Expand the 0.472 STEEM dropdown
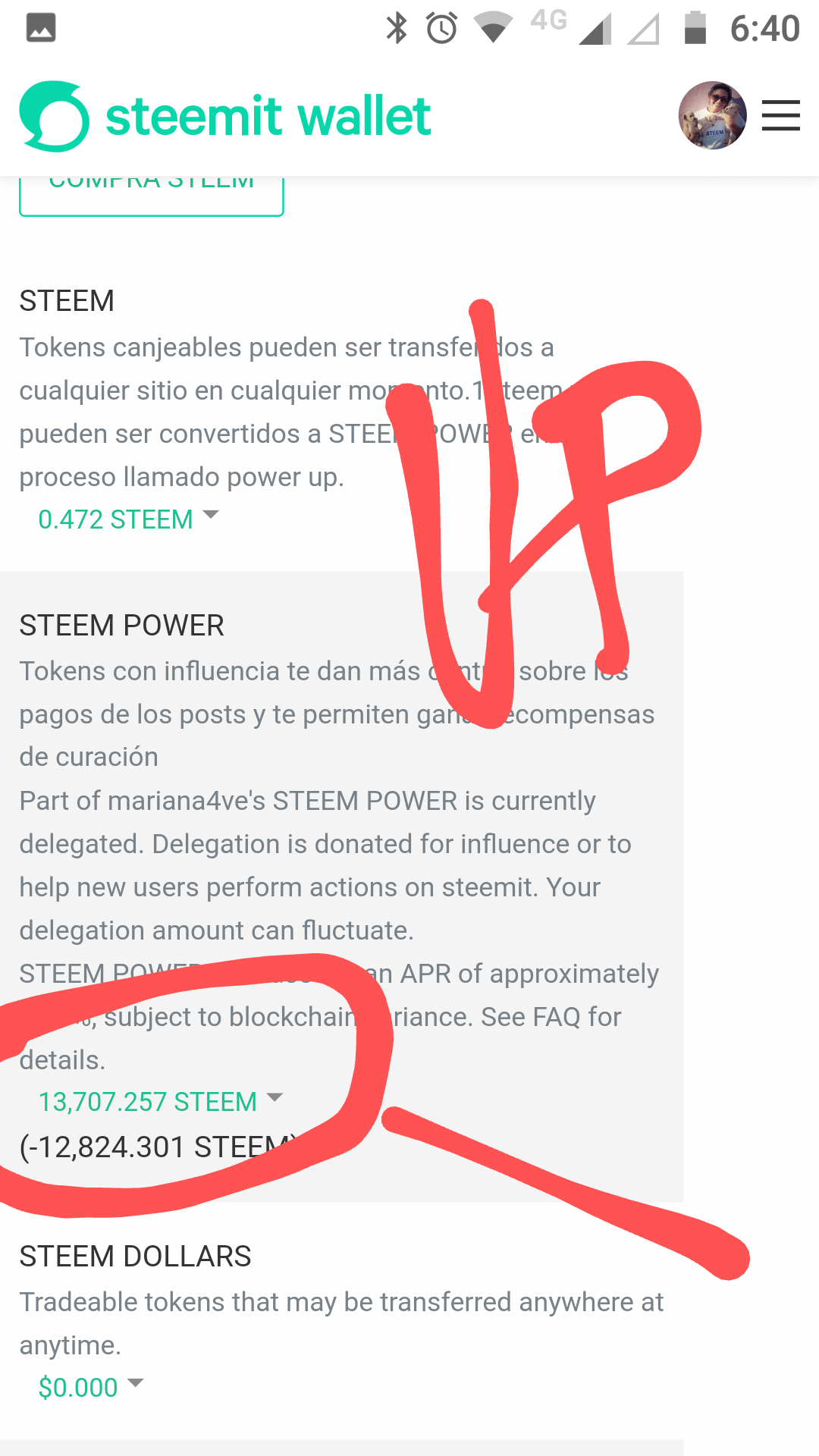Viewport: 819px width, 1456px height. tap(127, 519)
